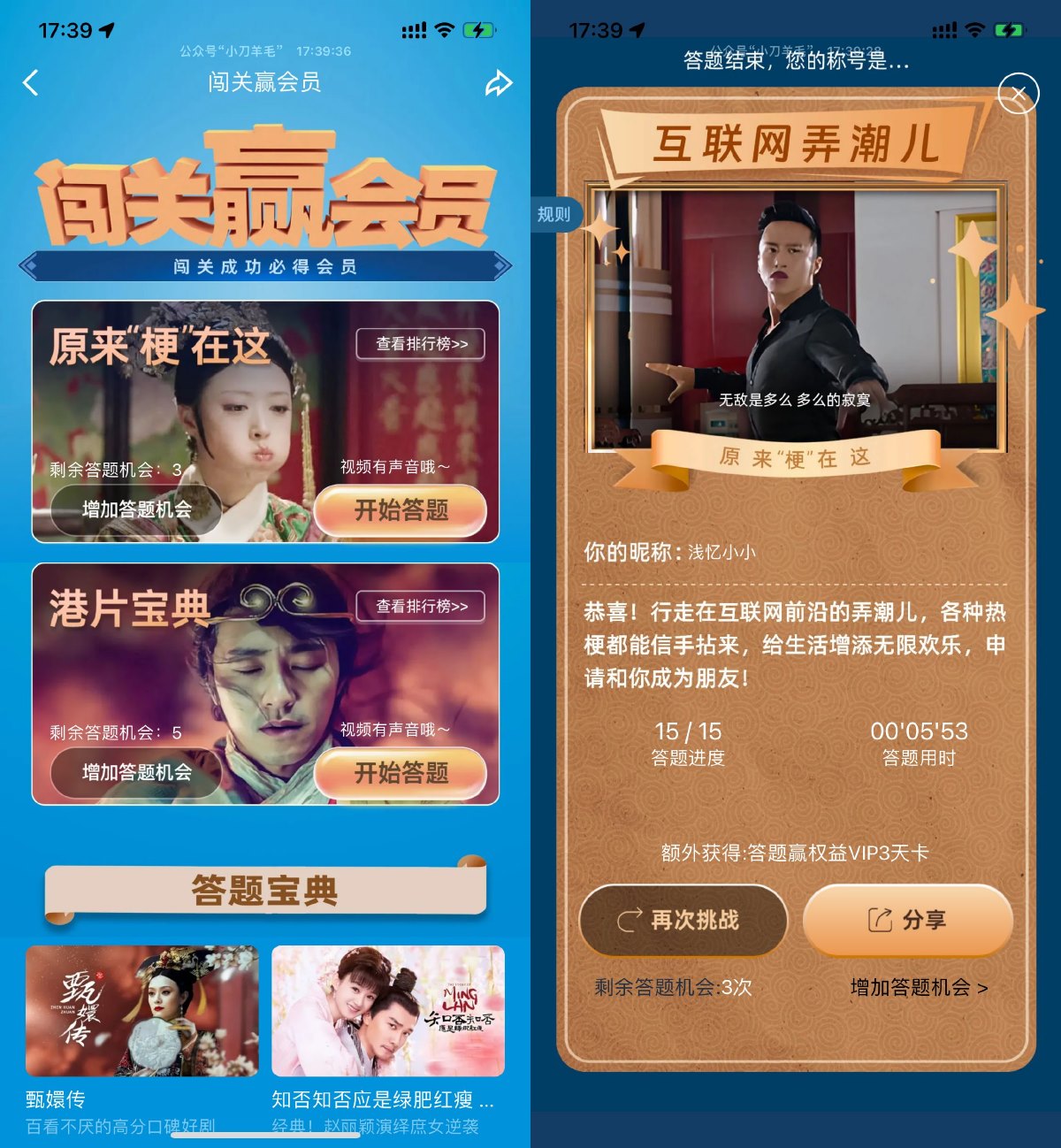This screenshot has width=1061, height=1148.
Task: Open the 甄嬛传 drama tile
Action: click(141, 1011)
